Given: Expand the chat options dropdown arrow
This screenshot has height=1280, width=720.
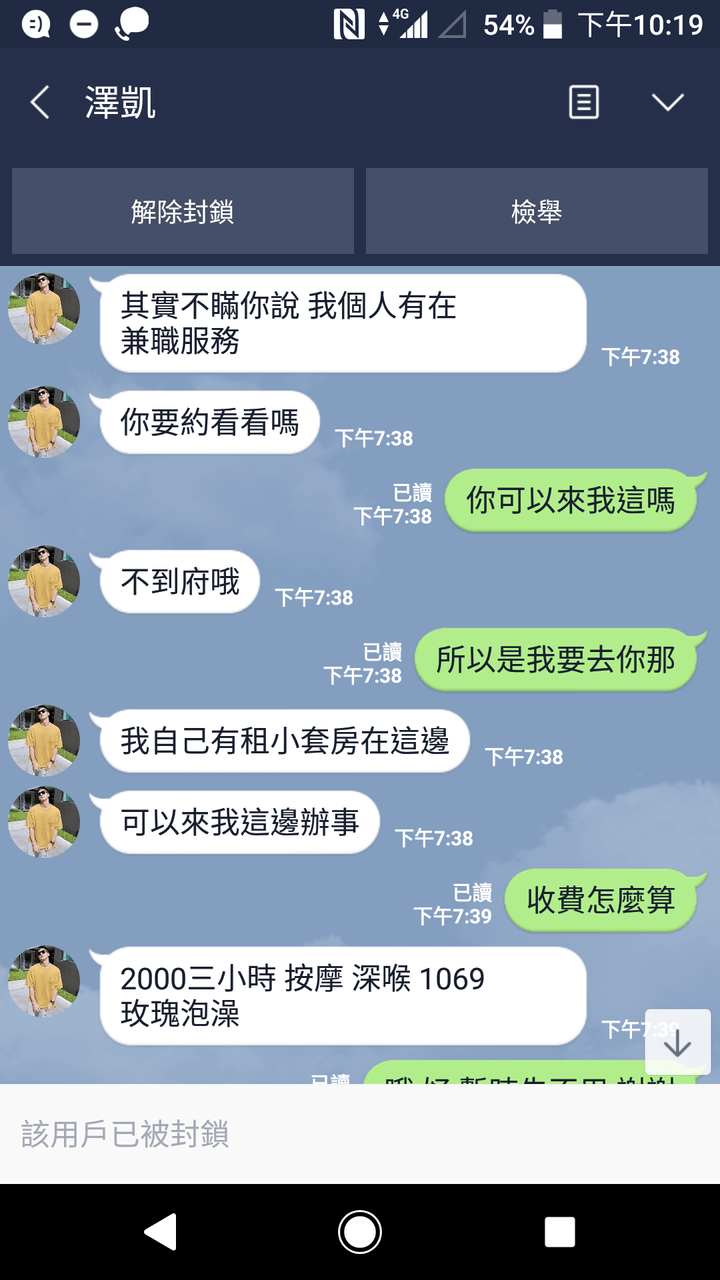Looking at the screenshot, I should coord(667,103).
